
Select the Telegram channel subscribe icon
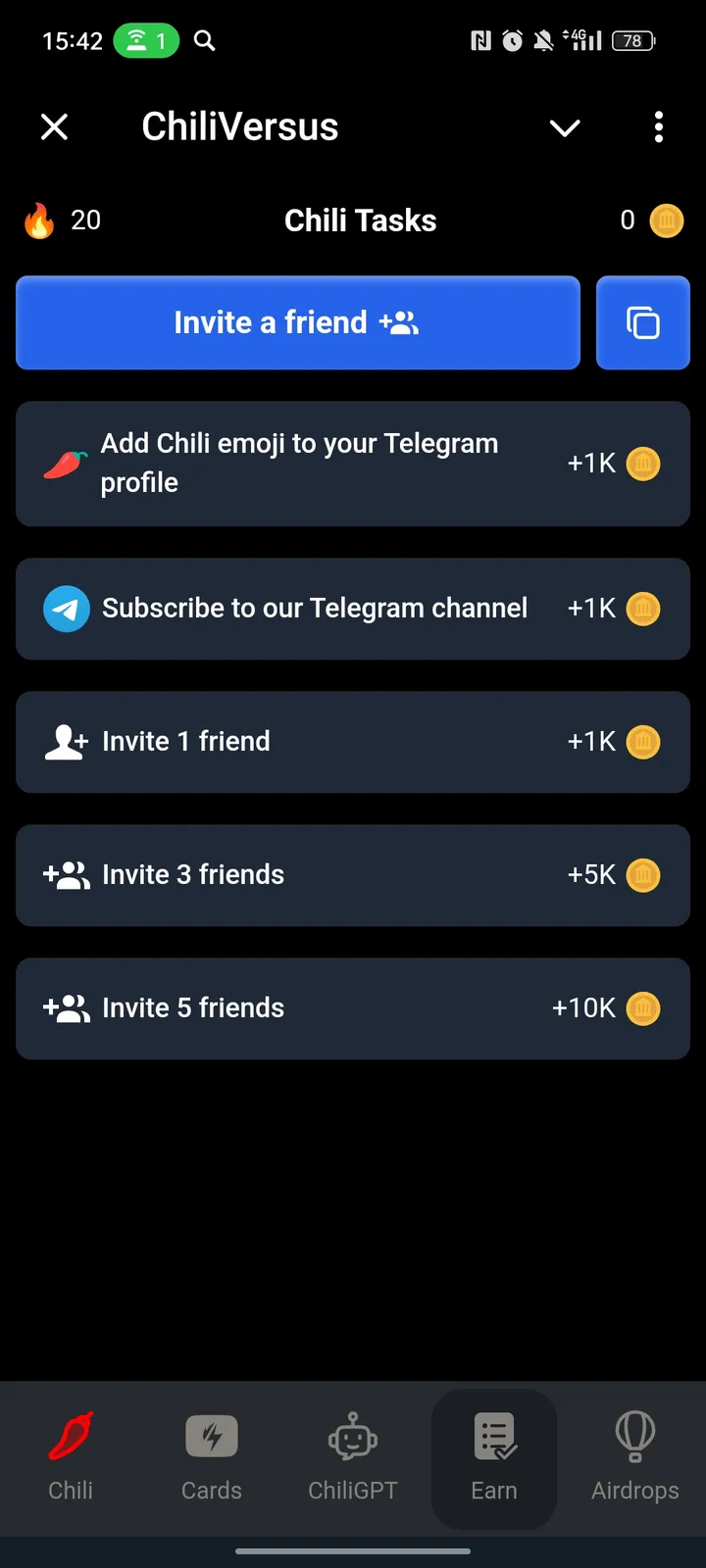(66, 609)
